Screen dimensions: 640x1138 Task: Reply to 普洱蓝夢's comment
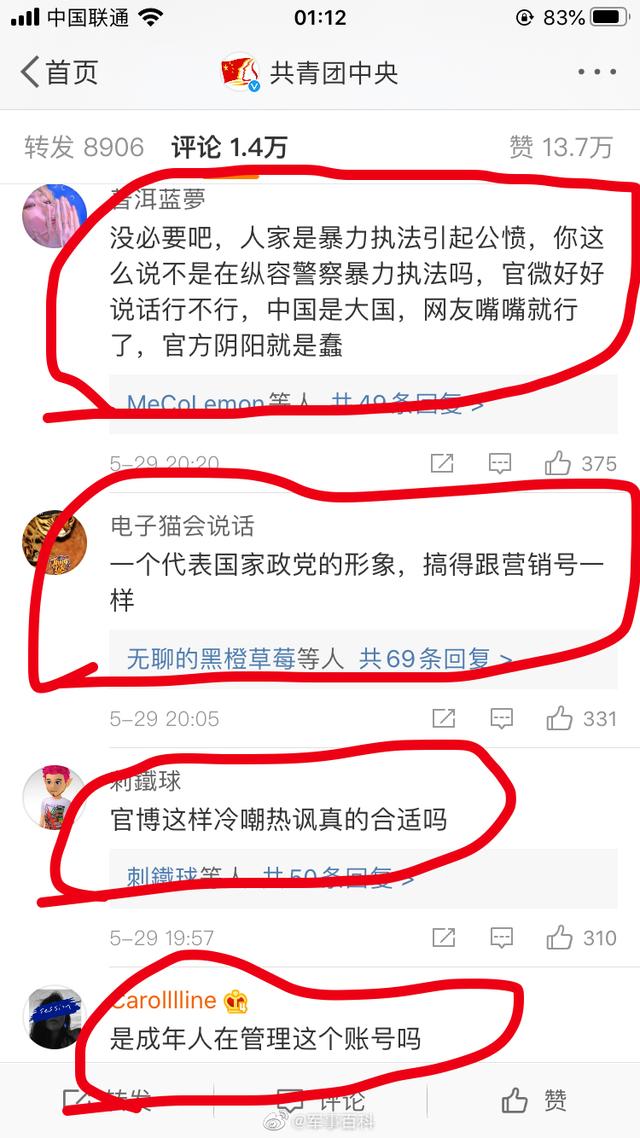[500, 463]
